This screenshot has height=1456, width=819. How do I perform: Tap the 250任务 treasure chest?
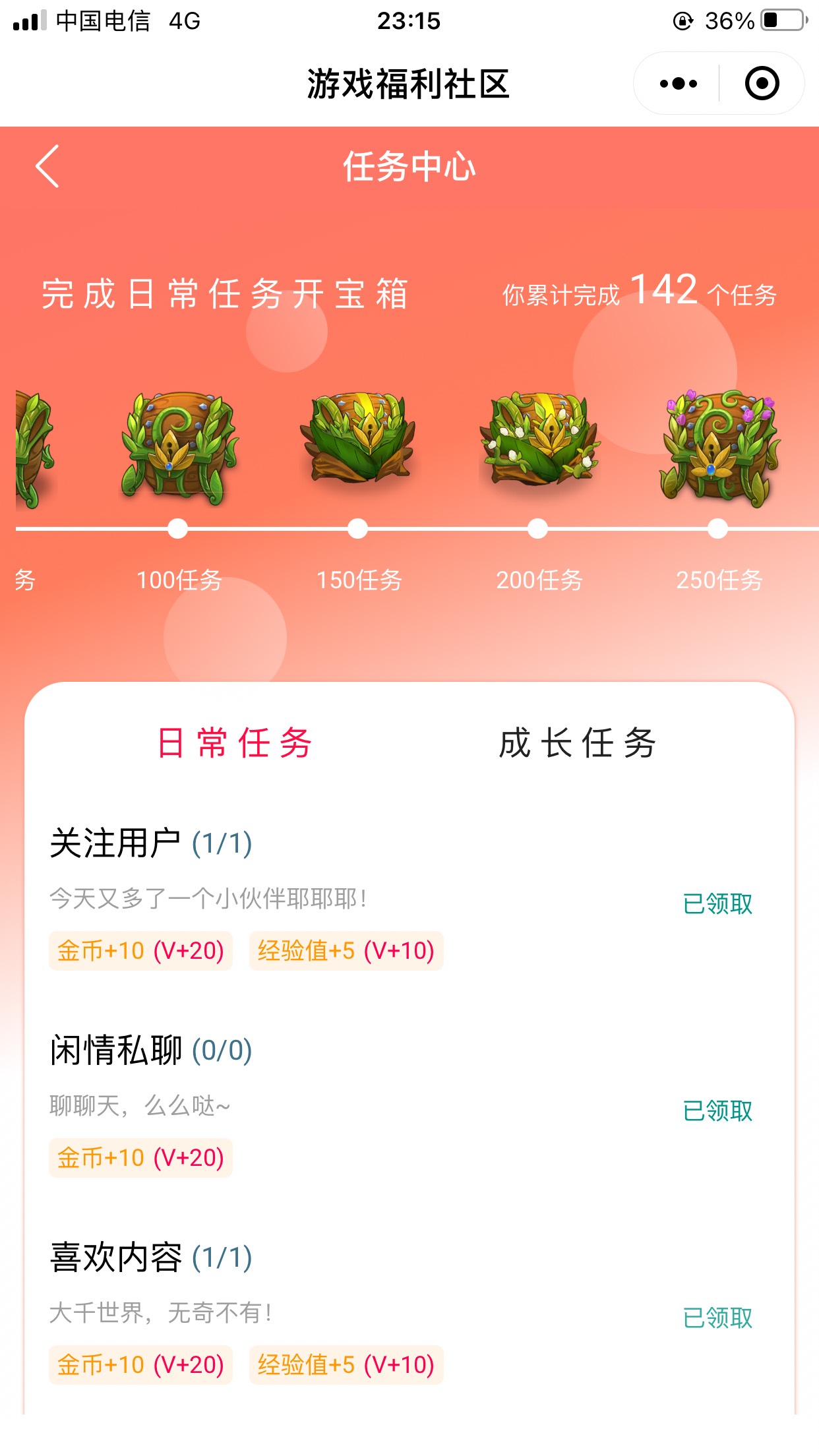click(719, 445)
